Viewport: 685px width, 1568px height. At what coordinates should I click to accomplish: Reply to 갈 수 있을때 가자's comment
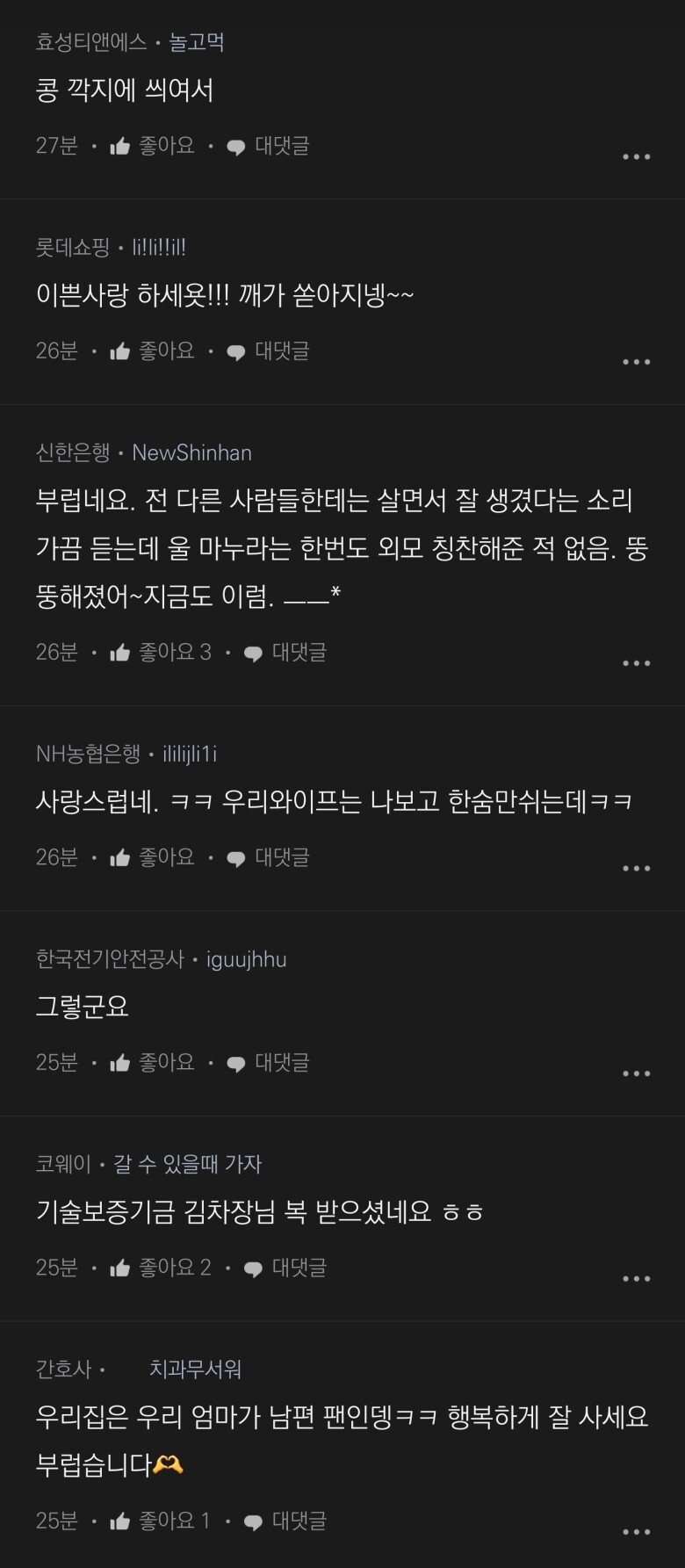[x=285, y=1268]
